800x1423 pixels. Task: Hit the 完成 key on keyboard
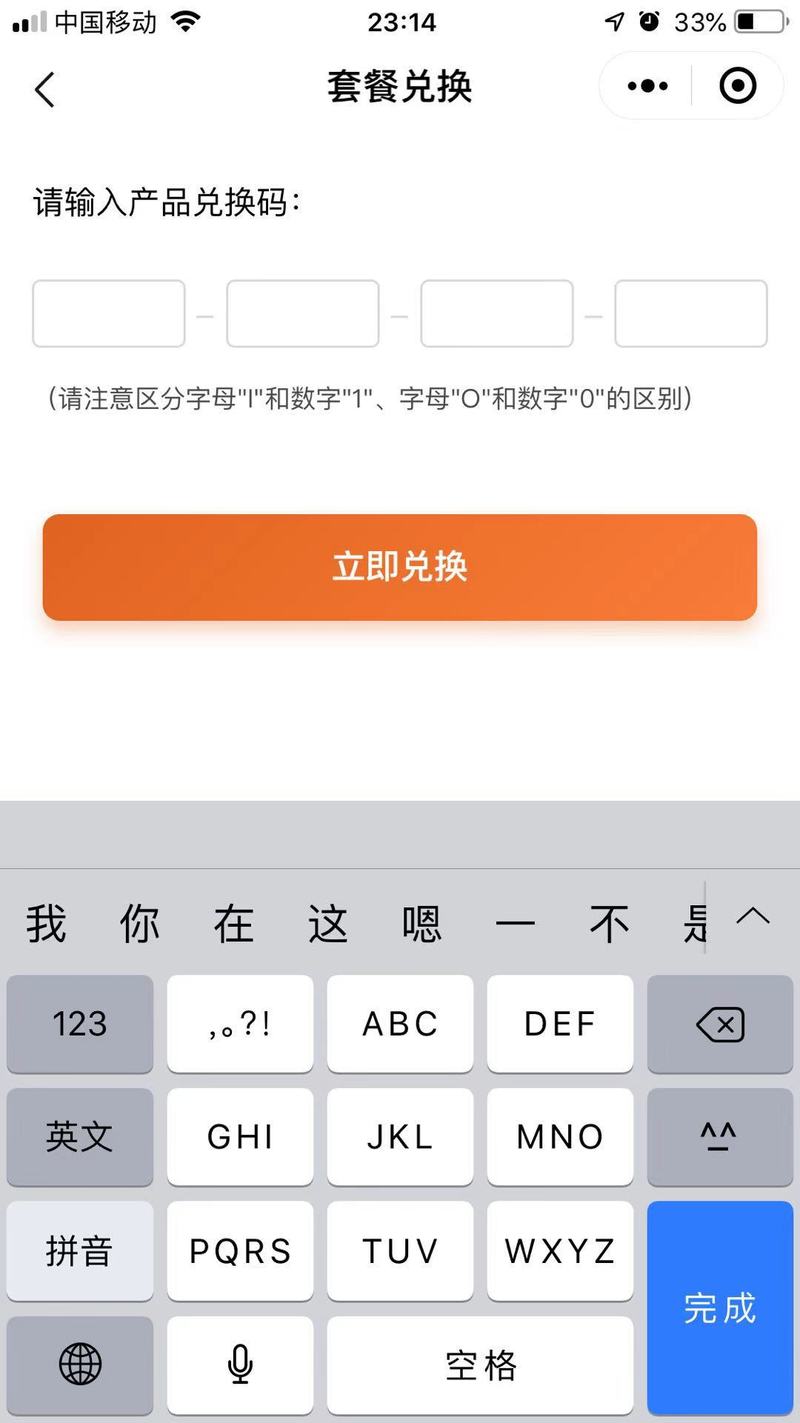pyautogui.click(x=720, y=1308)
